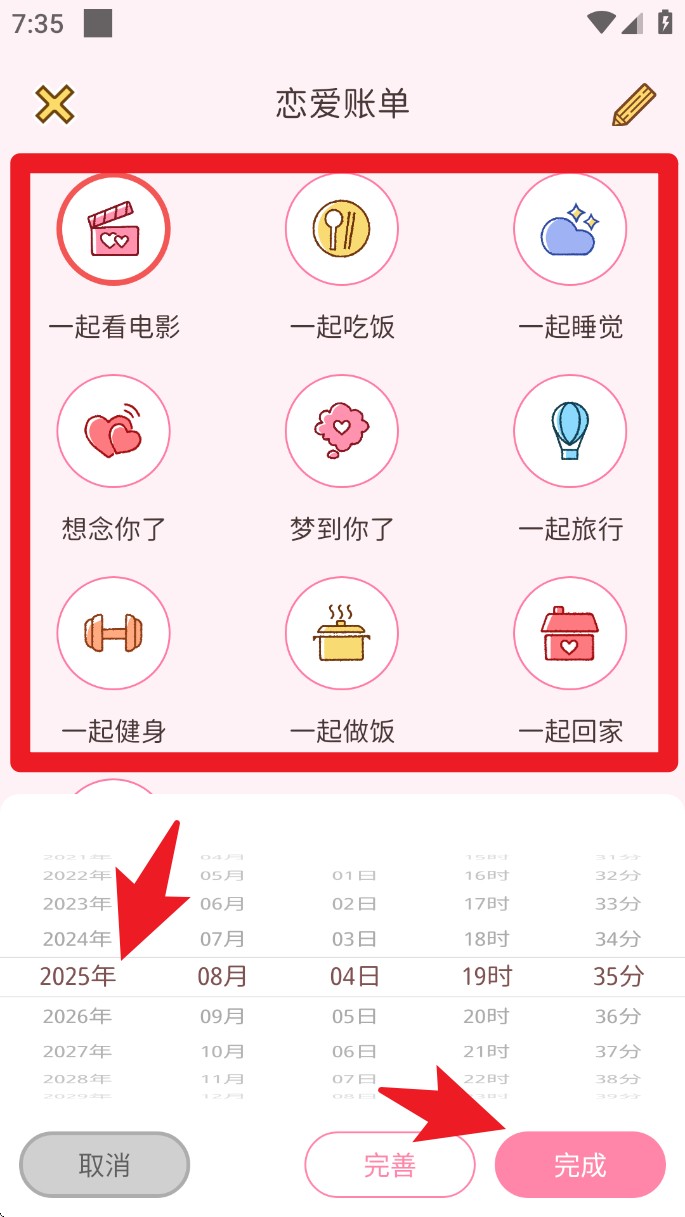Screen dimensions: 685x1217
Task: Select 20时 in the hour wheel
Action: point(487,1017)
